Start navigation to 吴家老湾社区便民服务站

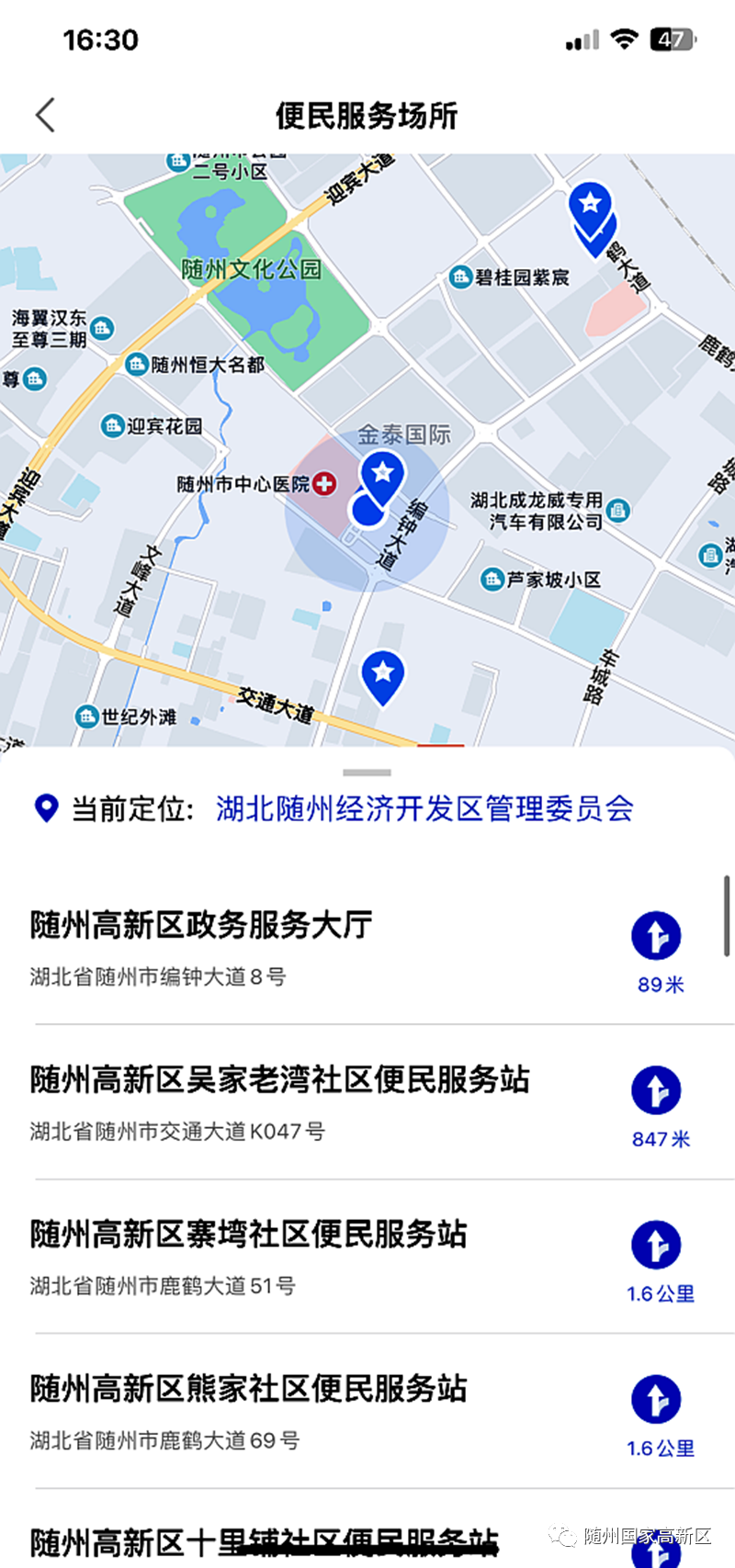(x=656, y=1091)
